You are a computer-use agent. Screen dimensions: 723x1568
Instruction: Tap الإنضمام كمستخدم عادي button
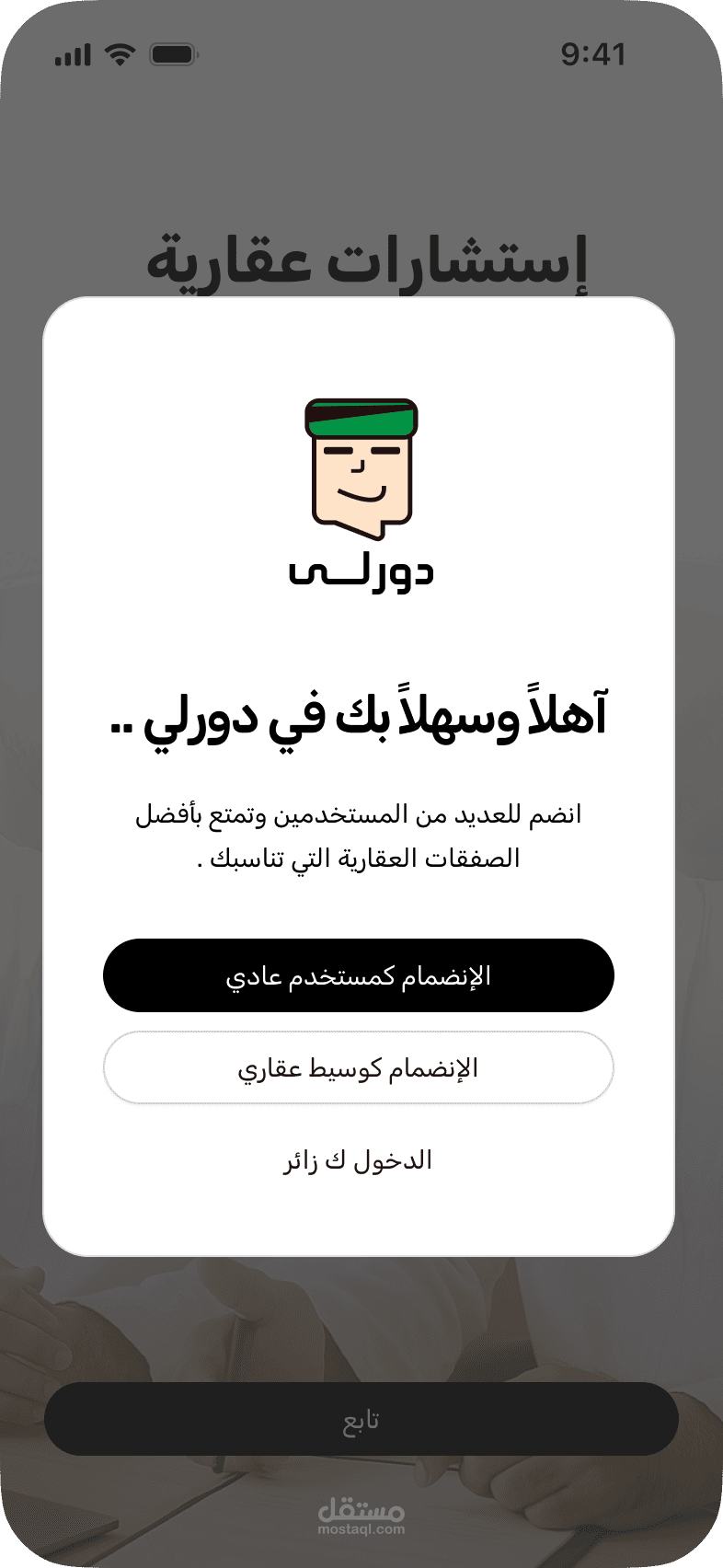(359, 975)
